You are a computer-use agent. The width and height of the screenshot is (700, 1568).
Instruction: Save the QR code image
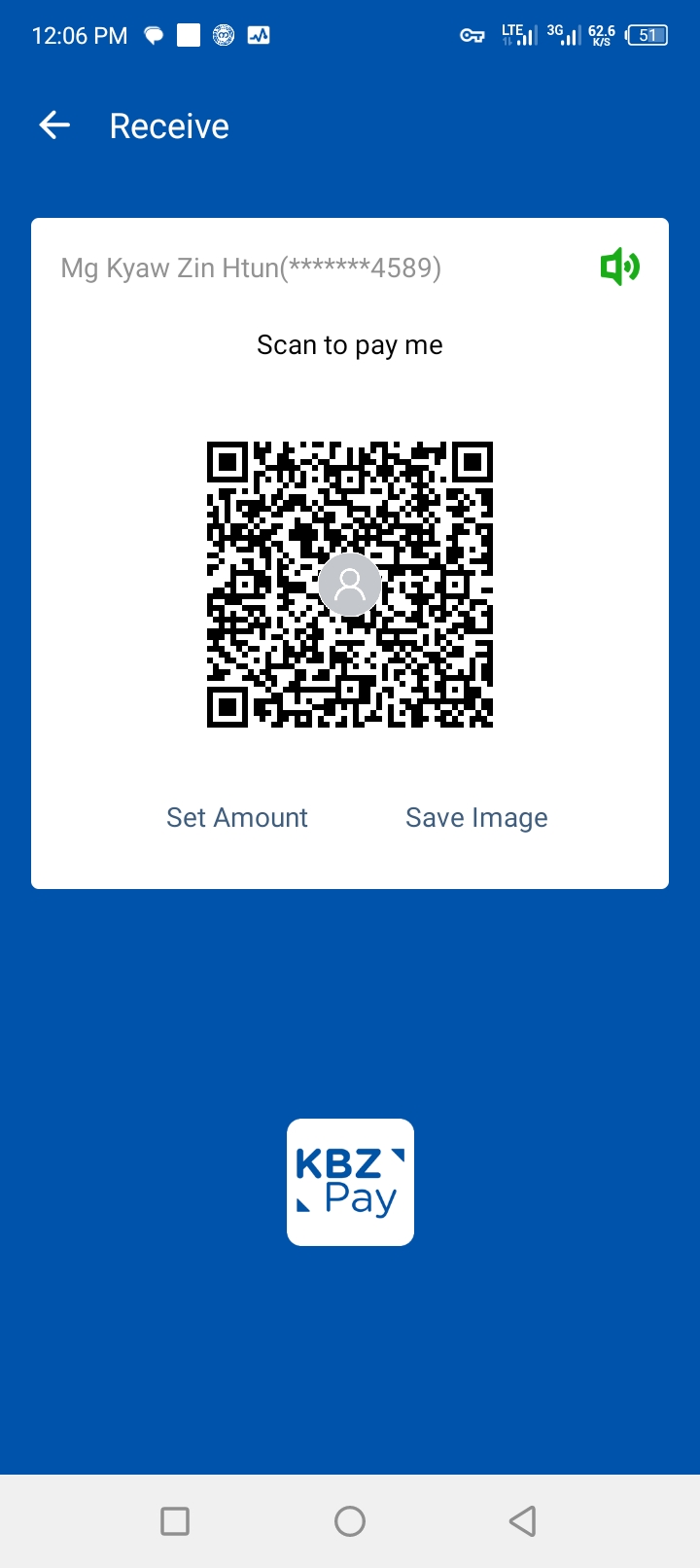click(476, 817)
